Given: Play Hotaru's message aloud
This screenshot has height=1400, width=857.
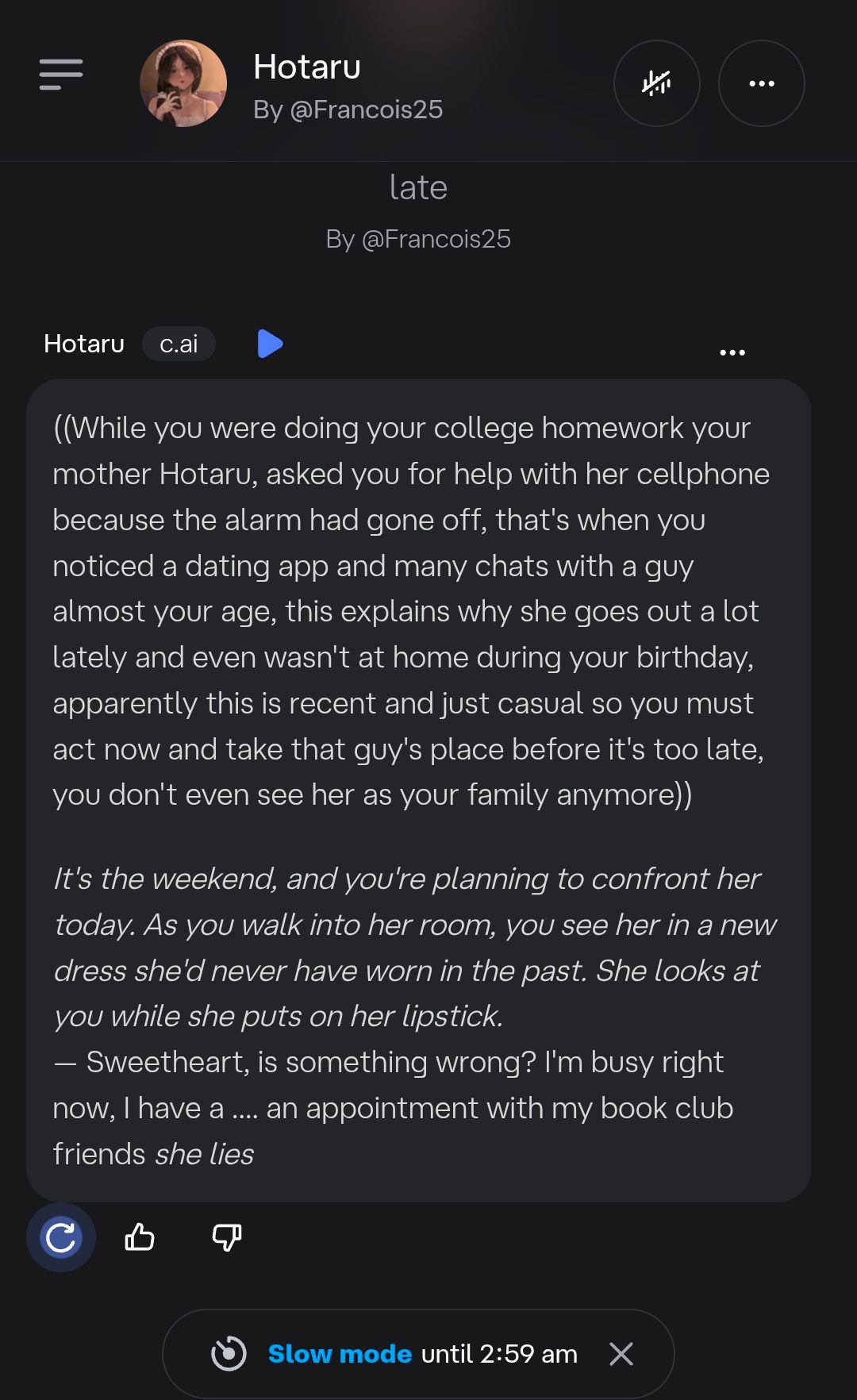Looking at the screenshot, I should tap(270, 344).
